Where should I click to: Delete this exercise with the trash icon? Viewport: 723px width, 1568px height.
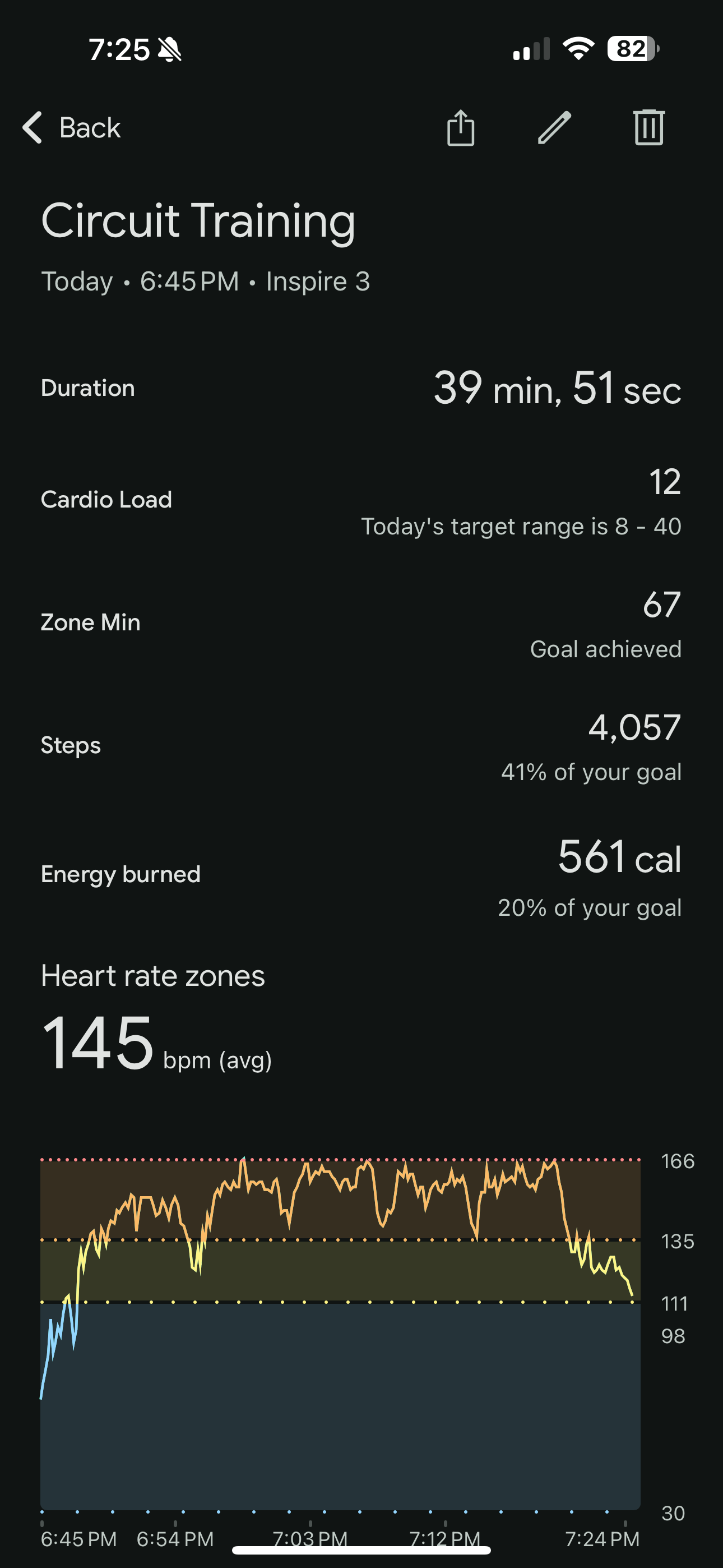tap(649, 128)
